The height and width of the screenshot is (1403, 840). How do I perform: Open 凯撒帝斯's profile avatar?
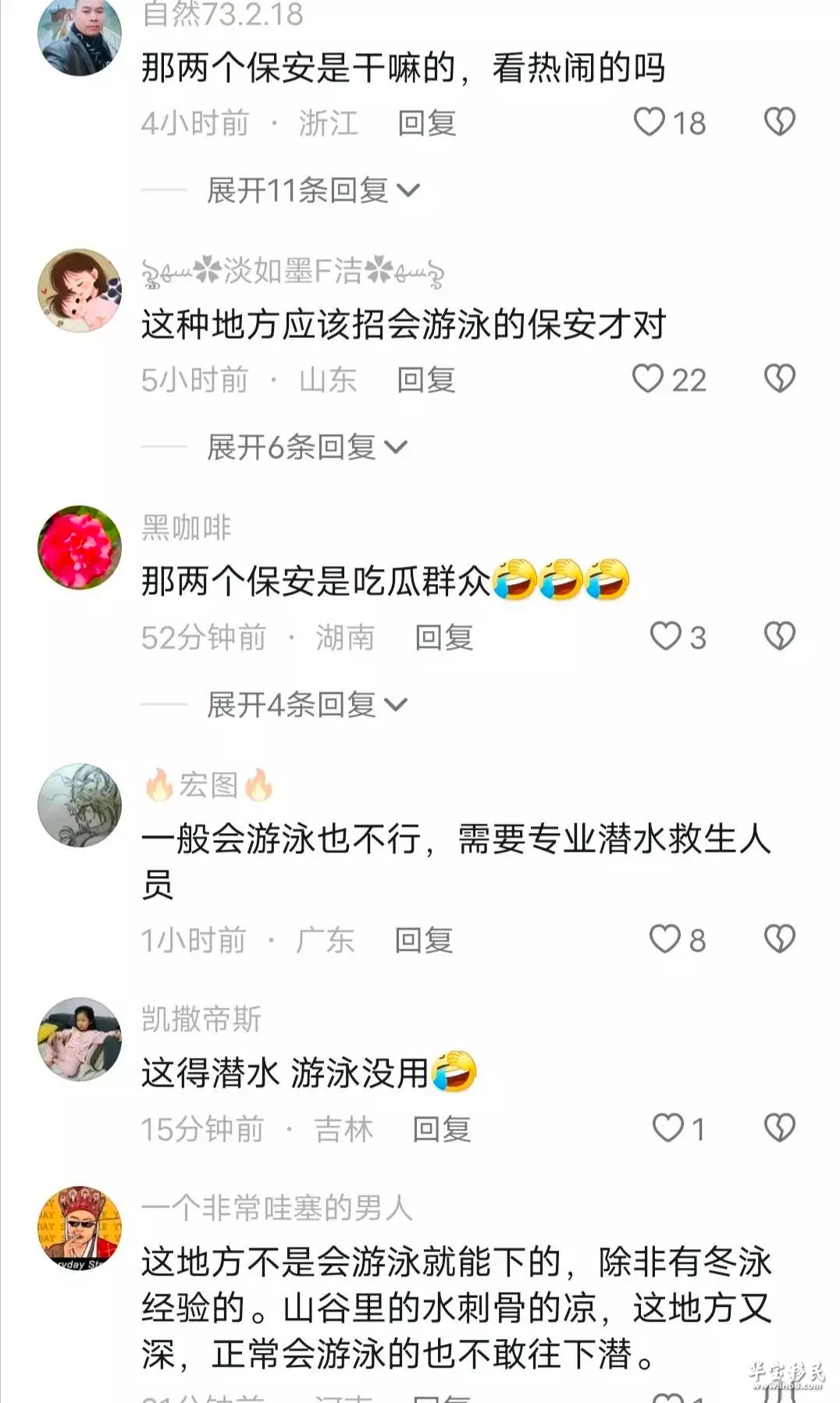coord(80,1039)
